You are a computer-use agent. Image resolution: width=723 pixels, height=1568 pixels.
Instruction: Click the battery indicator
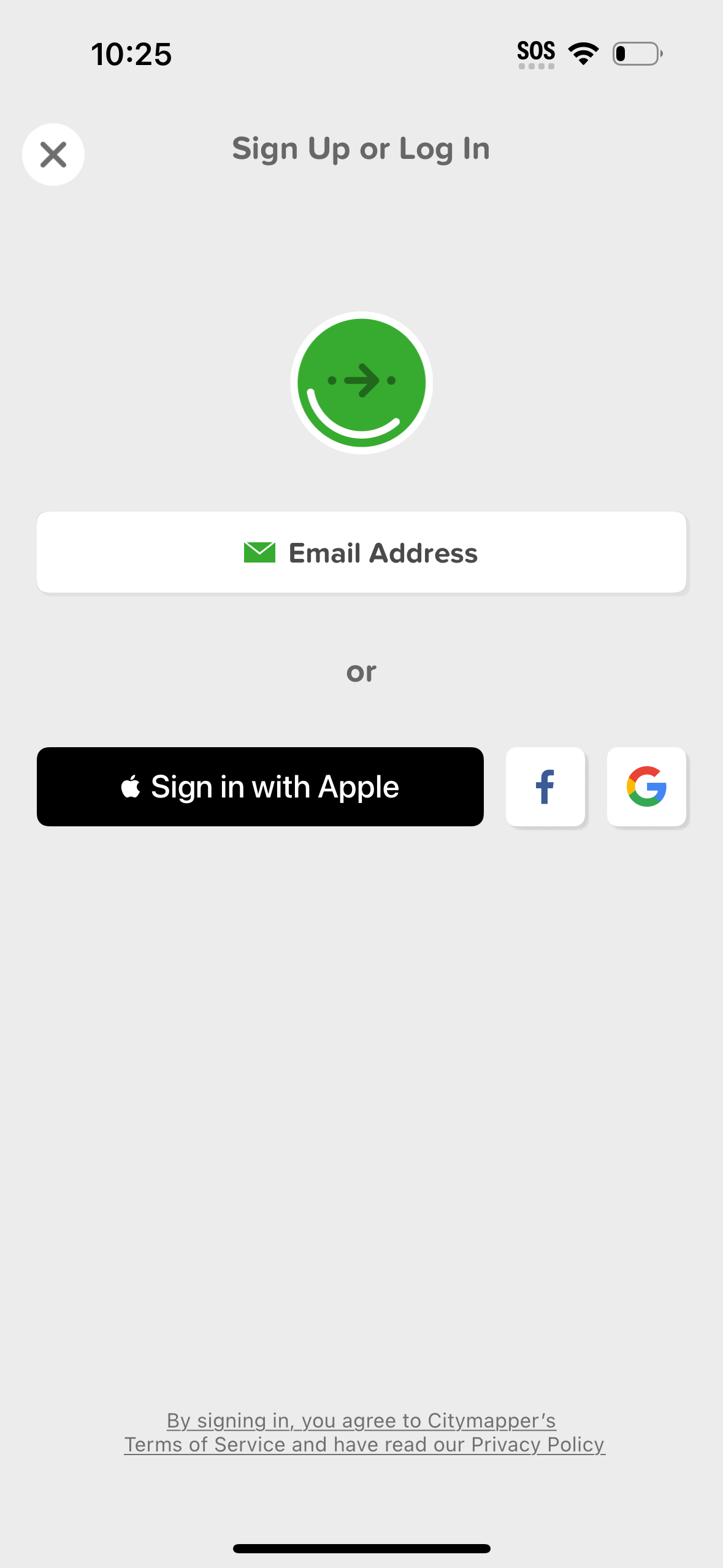pyautogui.click(x=637, y=54)
